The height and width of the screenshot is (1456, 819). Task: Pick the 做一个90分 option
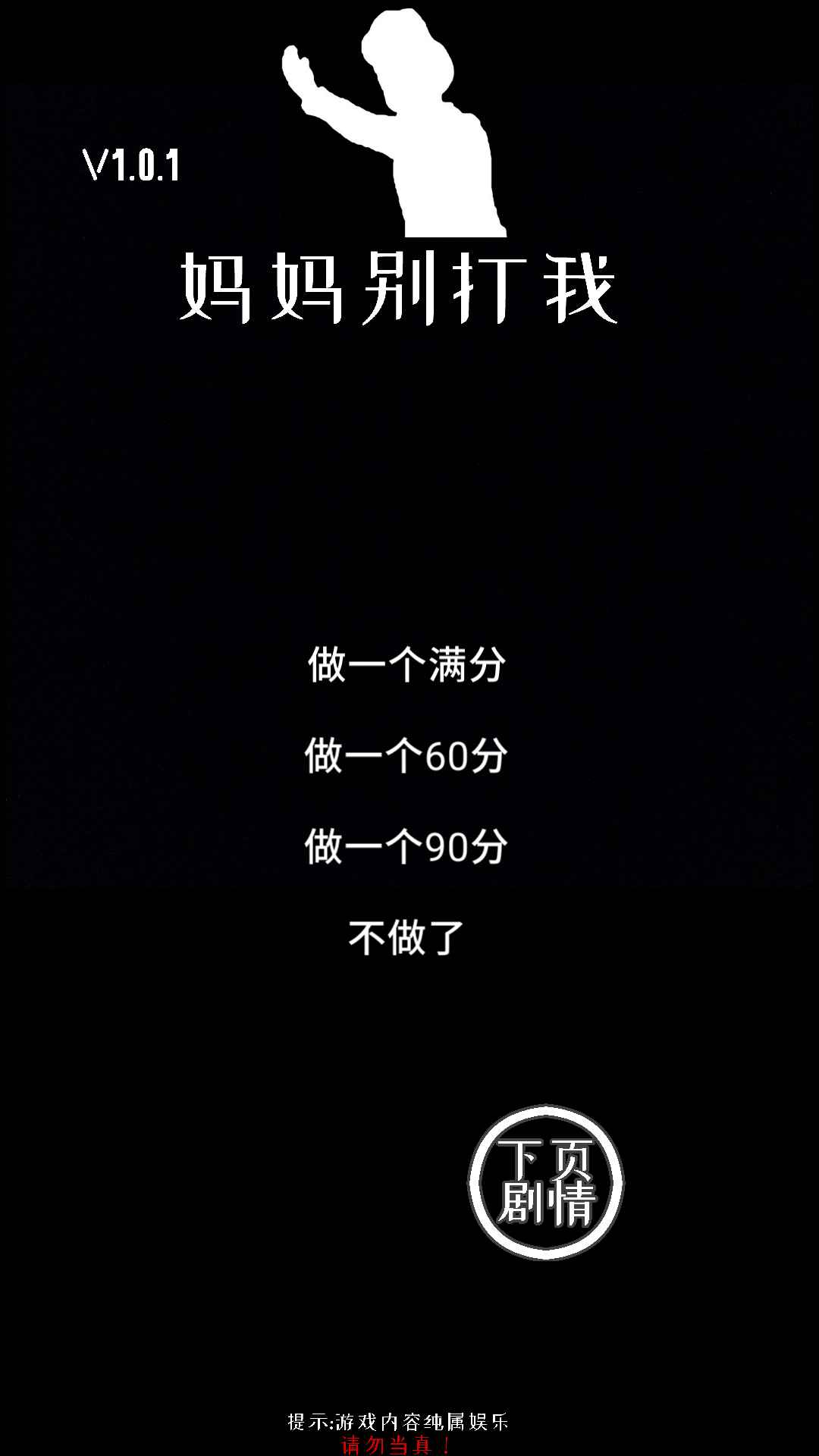click(406, 847)
